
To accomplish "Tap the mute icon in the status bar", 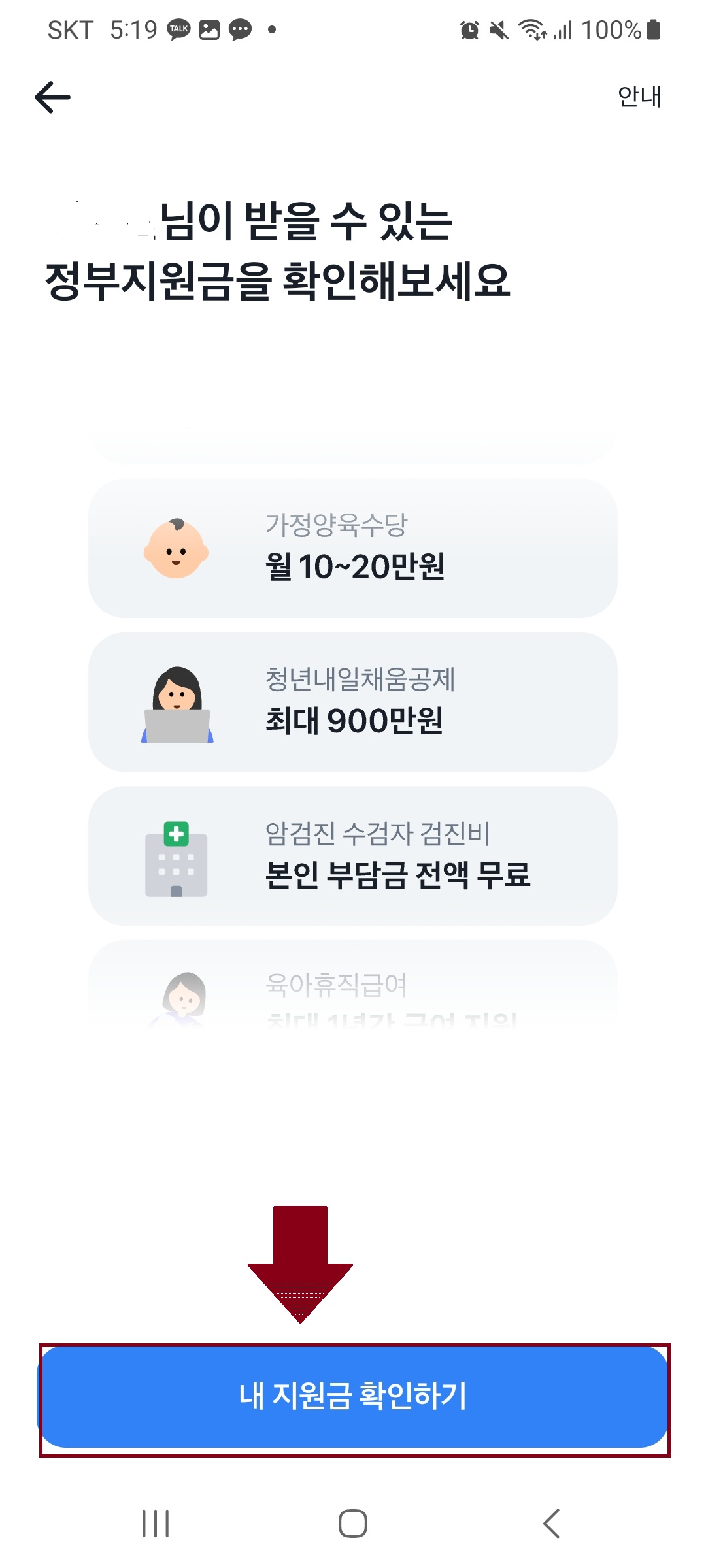I will point(496,29).
